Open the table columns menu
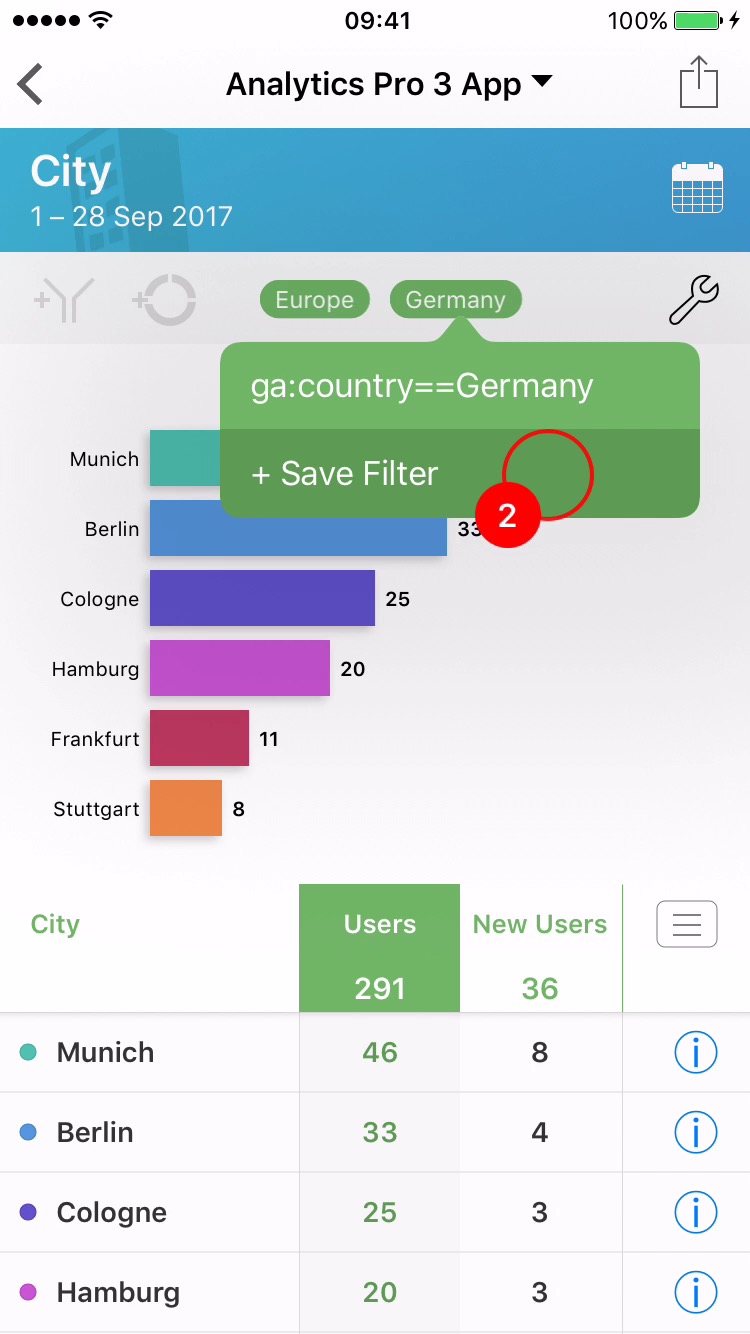The image size is (750, 1334). (x=687, y=924)
